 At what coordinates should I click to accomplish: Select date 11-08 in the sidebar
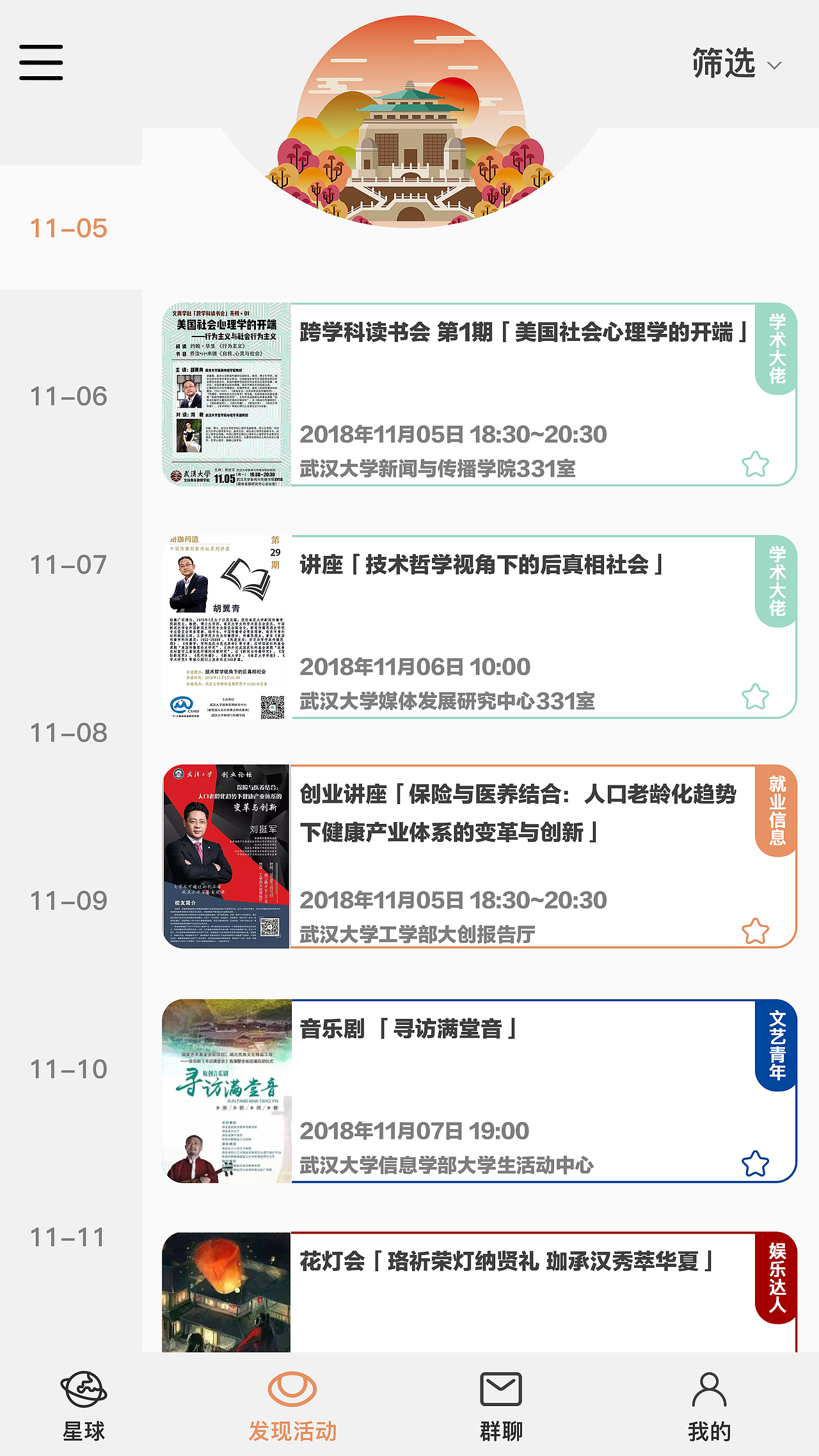point(68,733)
